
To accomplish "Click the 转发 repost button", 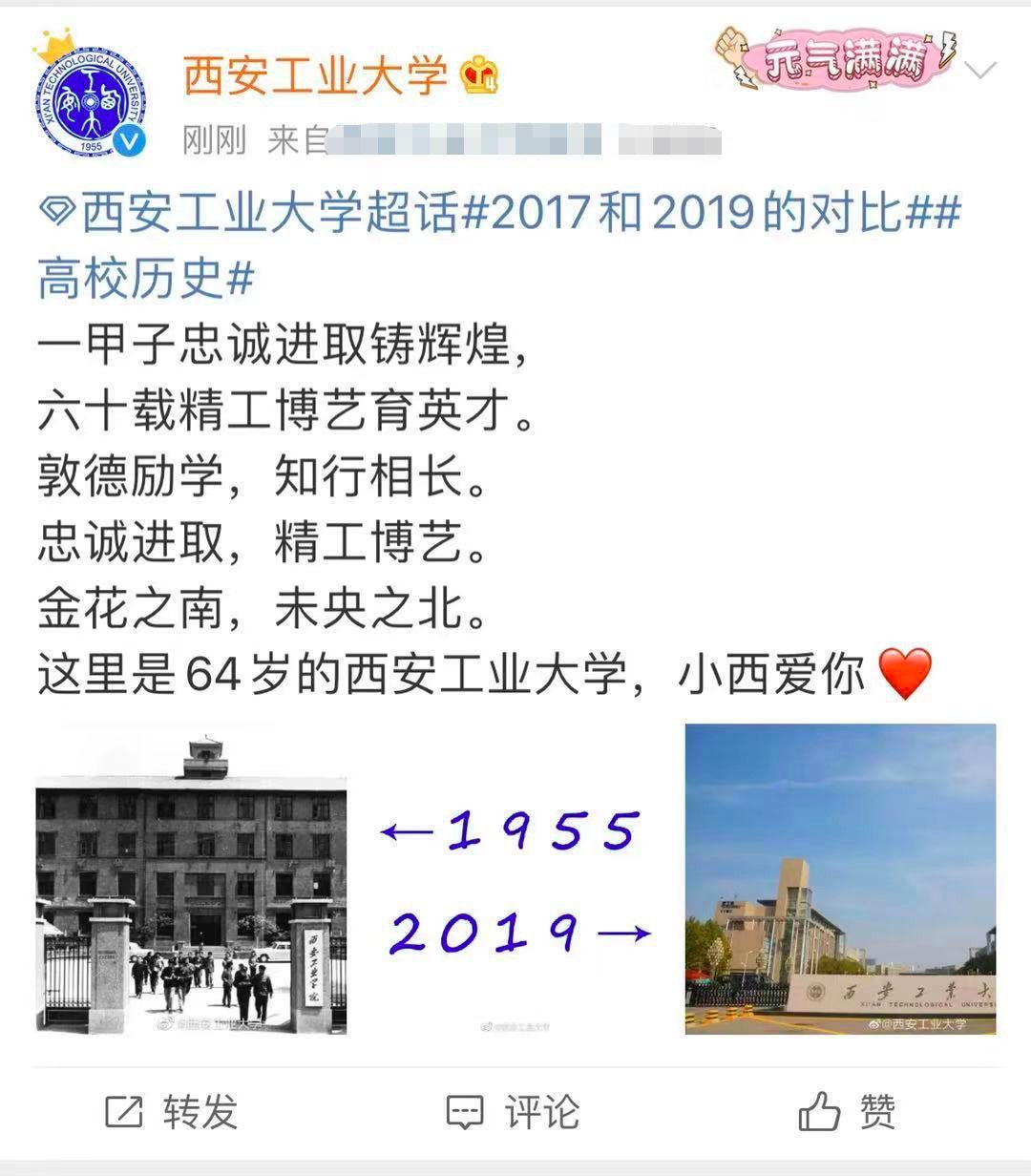I will [x=172, y=1110].
